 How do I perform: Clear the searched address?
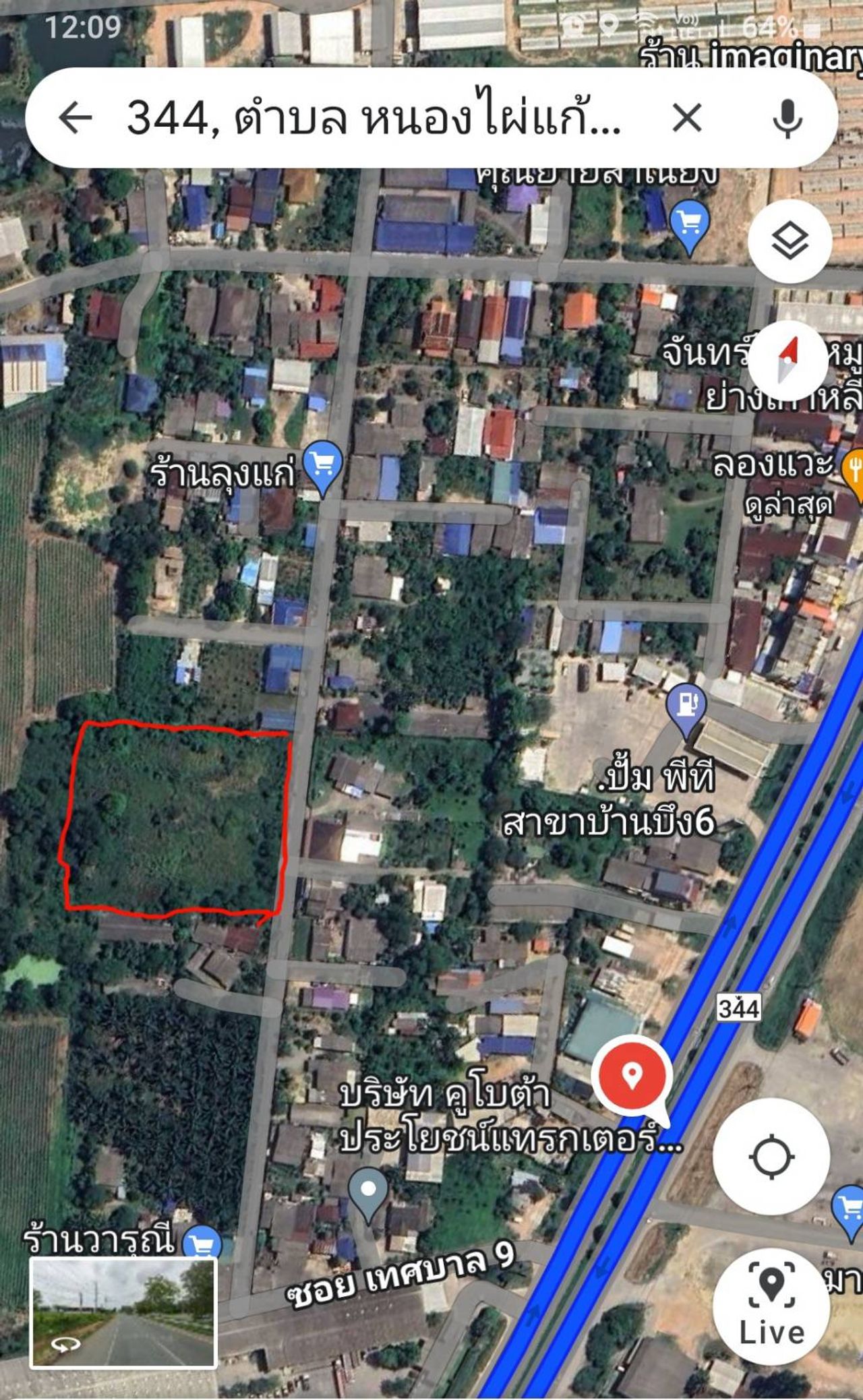click(x=687, y=119)
